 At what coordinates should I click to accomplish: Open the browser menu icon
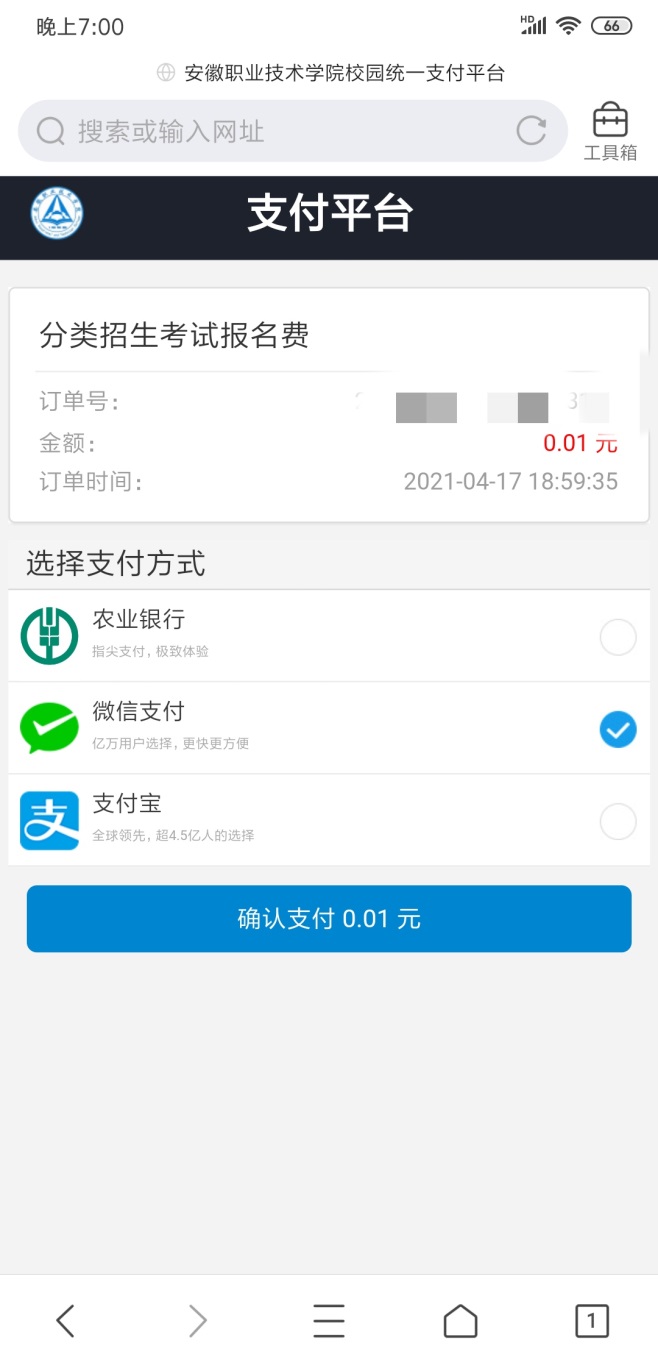(x=329, y=1321)
